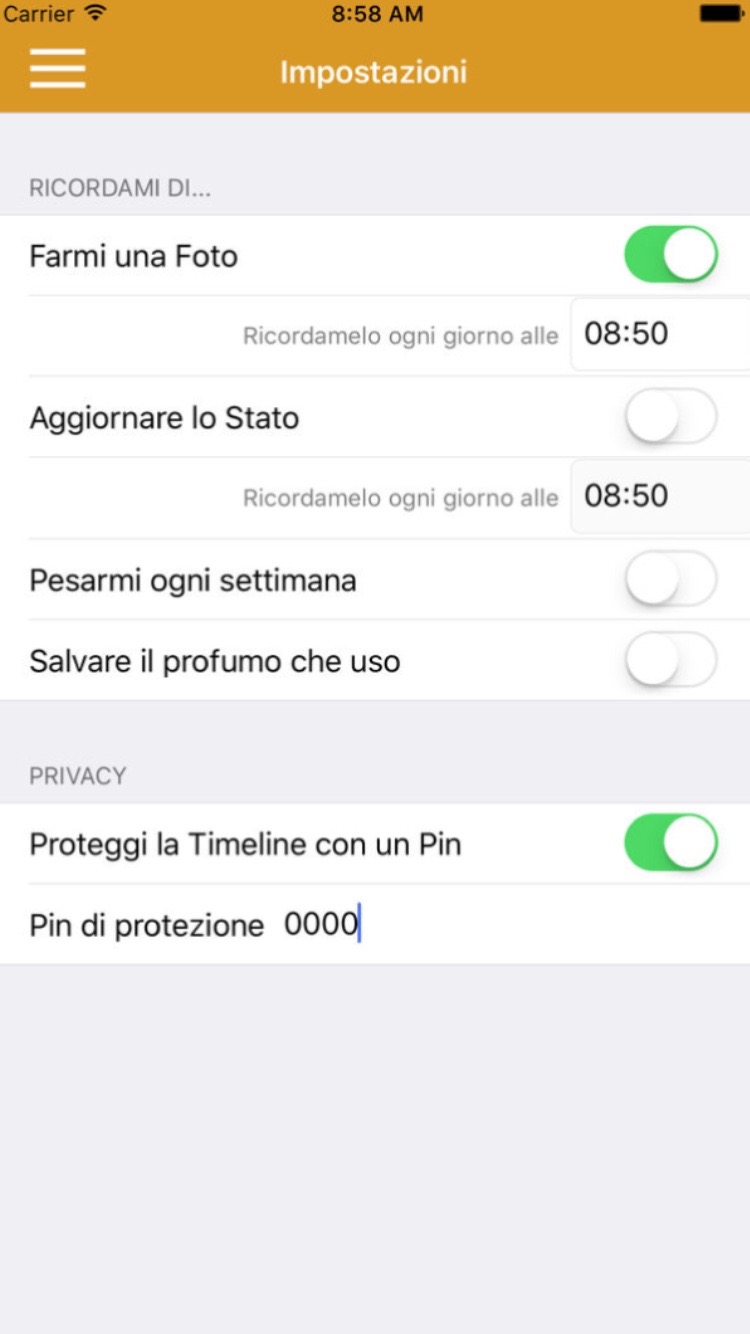Disable the Farmi una Foto reminder

pyautogui.click(x=671, y=254)
